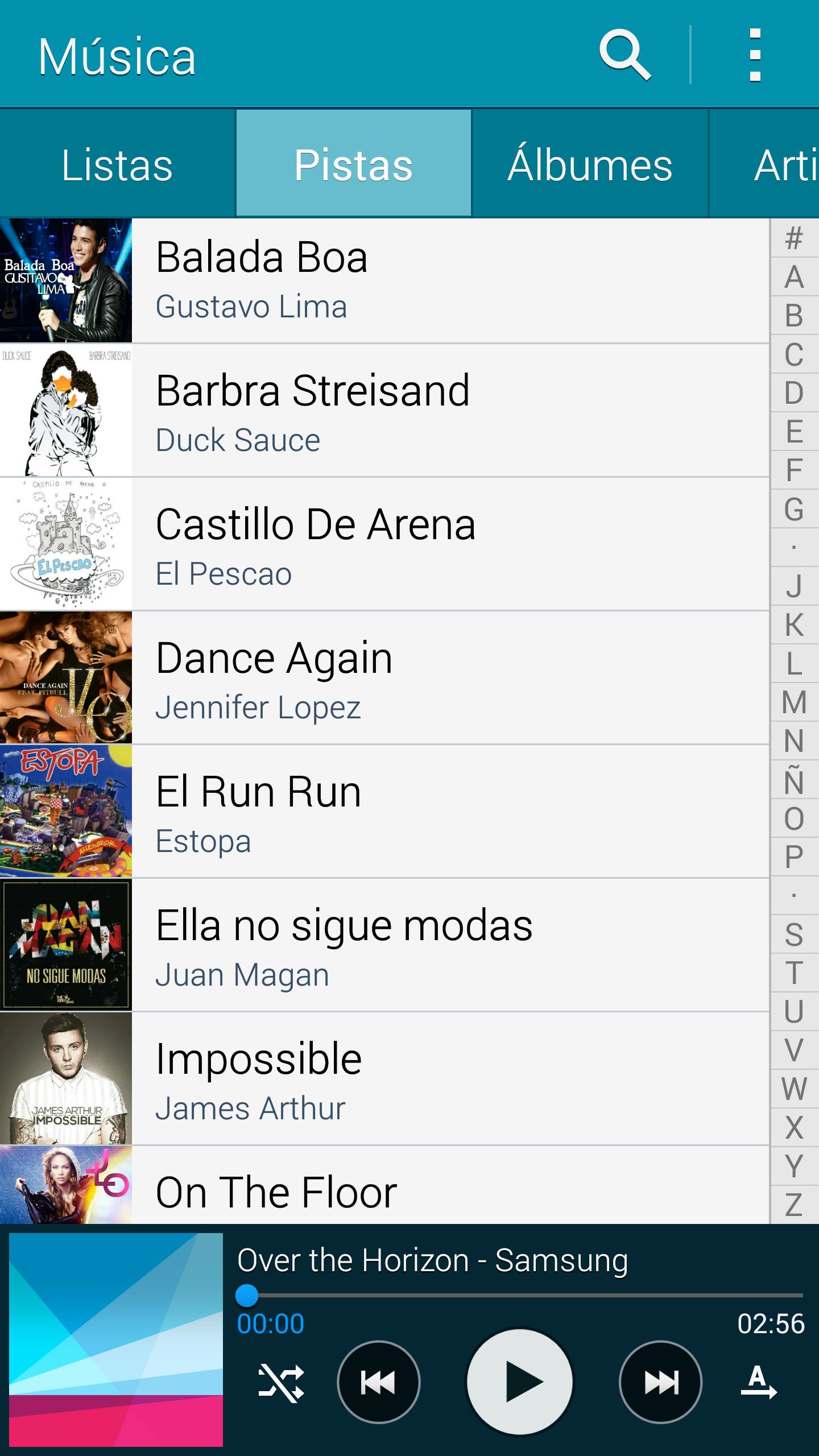Skip to the previous track
The width and height of the screenshot is (819, 1456).
pyautogui.click(x=378, y=1382)
